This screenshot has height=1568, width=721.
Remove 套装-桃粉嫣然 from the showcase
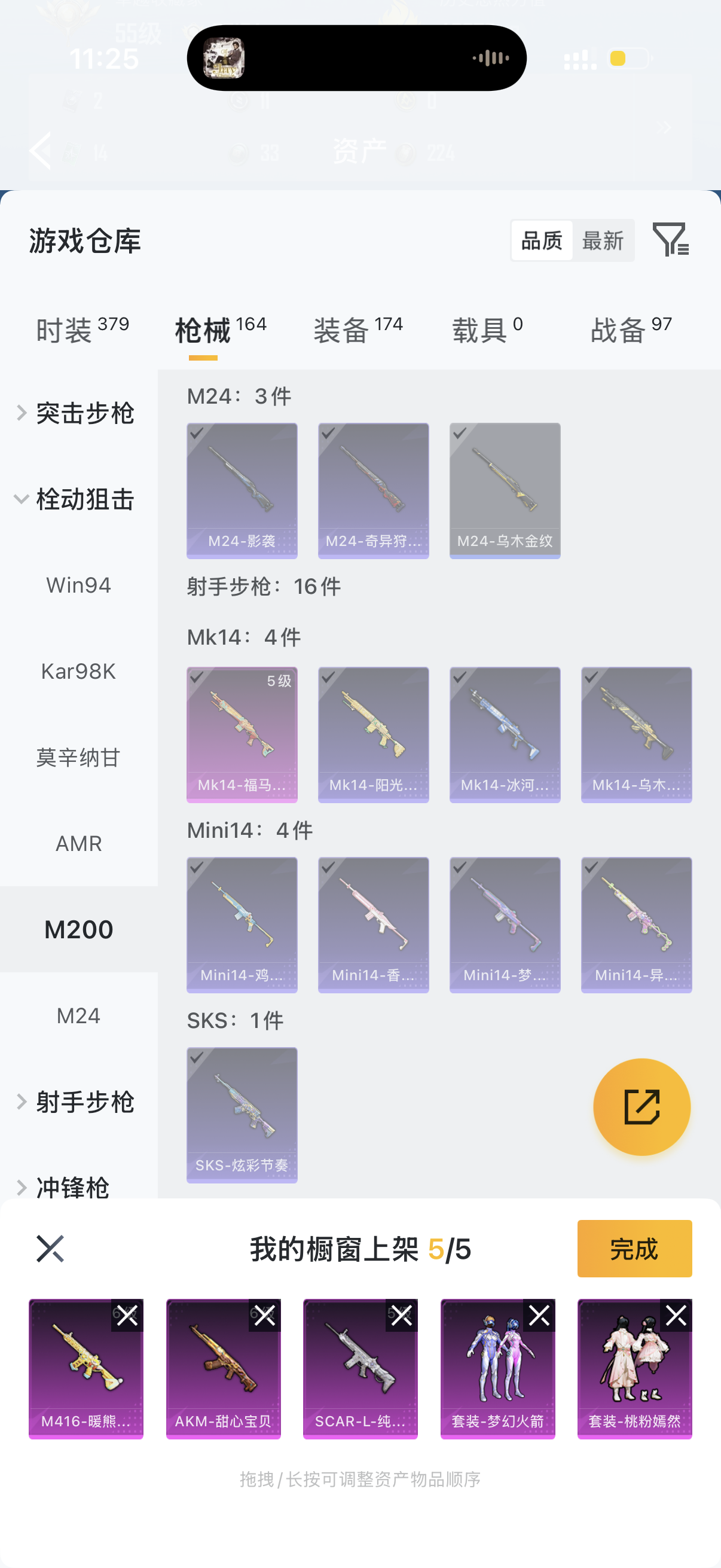click(676, 1316)
